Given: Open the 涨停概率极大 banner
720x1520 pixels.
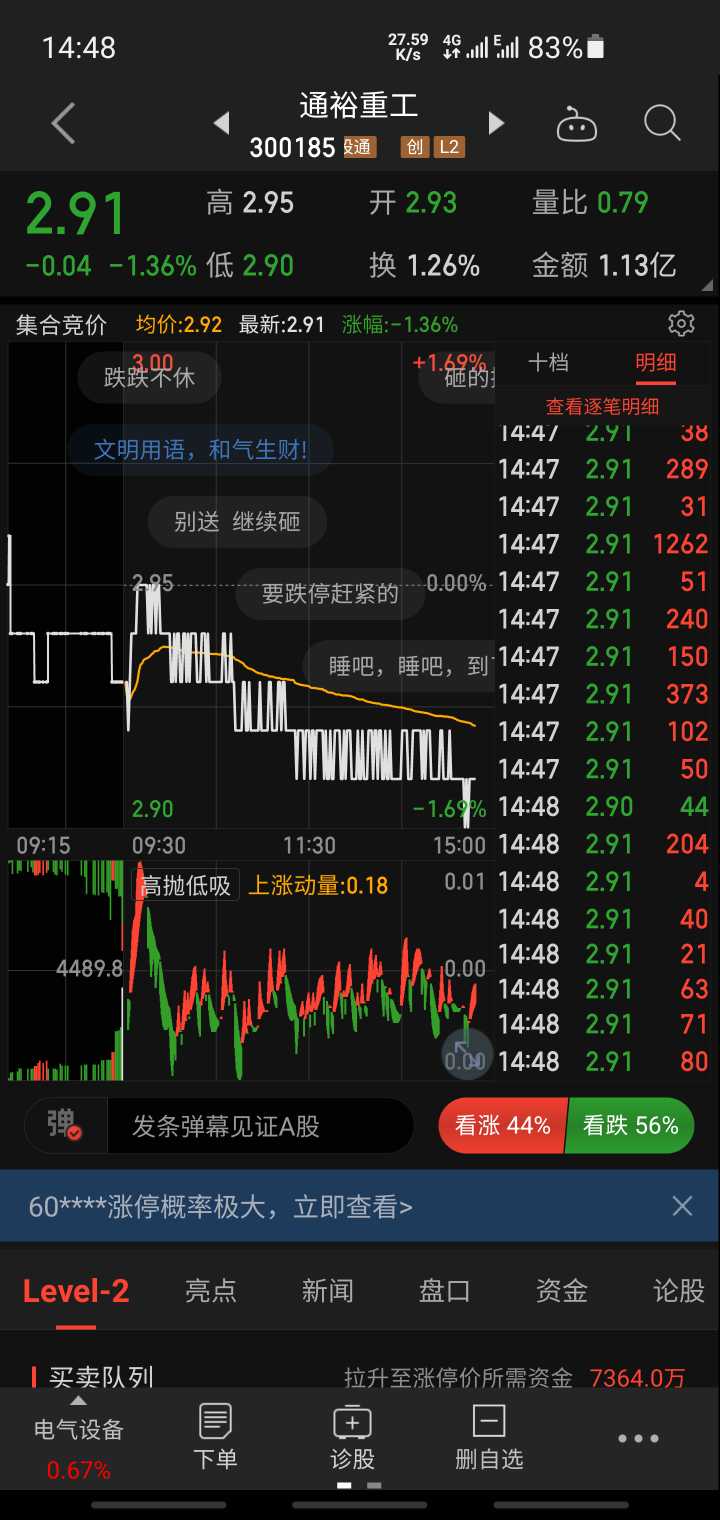Looking at the screenshot, I should click(220, 1207).
